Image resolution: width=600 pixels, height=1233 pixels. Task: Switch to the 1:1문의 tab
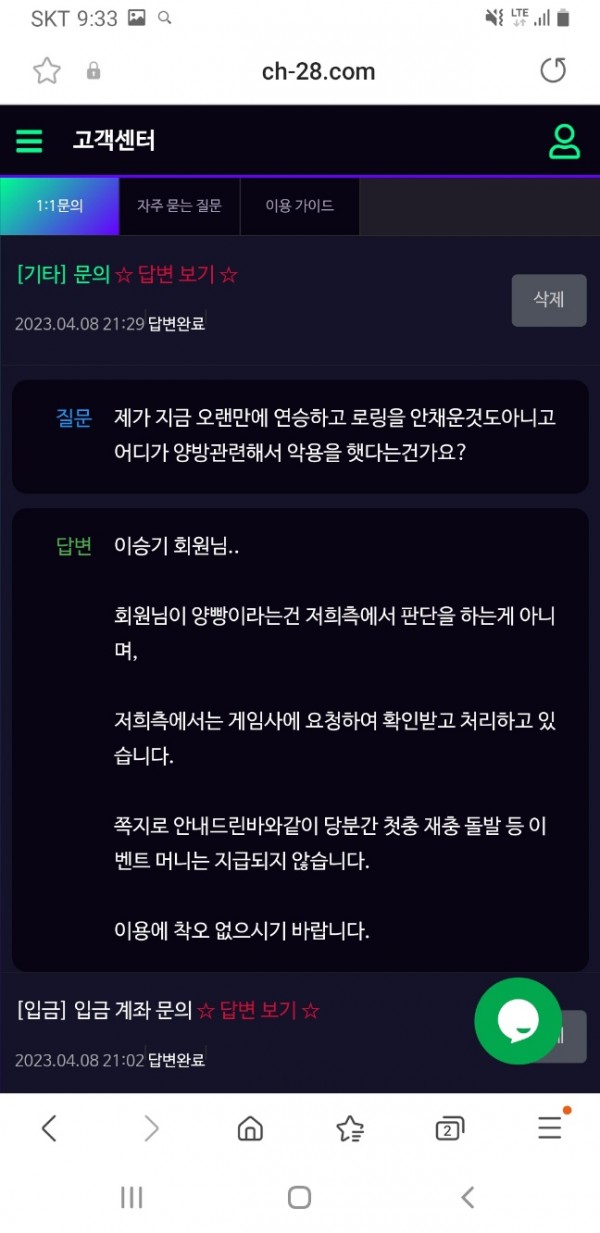[60, 206]
